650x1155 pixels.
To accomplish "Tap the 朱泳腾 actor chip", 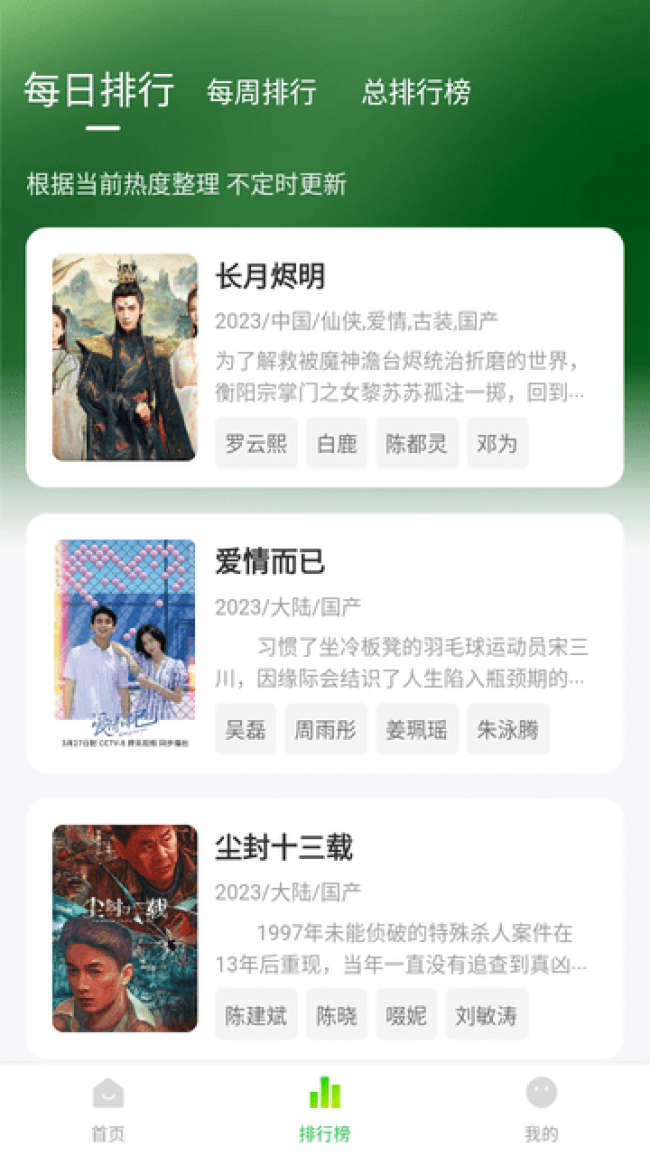I will (508, 729).
